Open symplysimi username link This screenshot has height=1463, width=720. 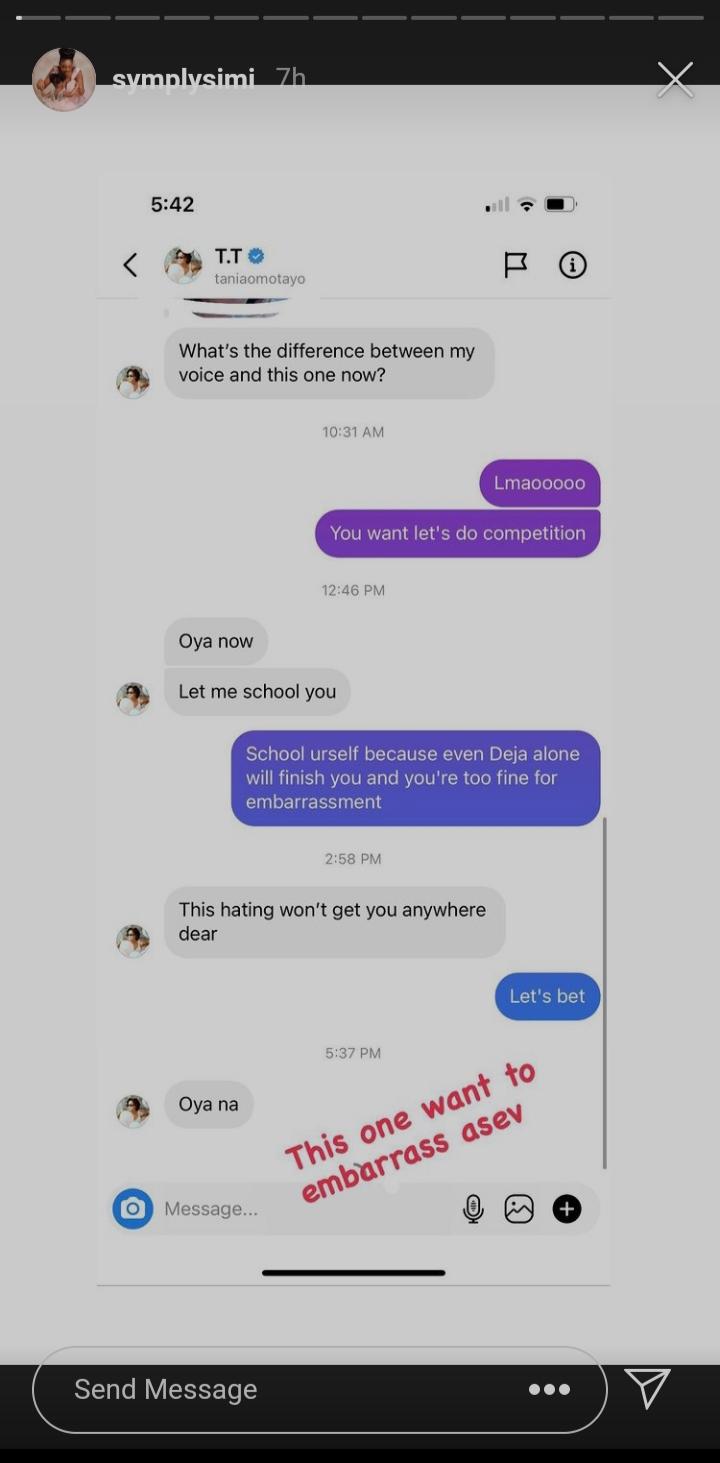click(x=183, y=78)
